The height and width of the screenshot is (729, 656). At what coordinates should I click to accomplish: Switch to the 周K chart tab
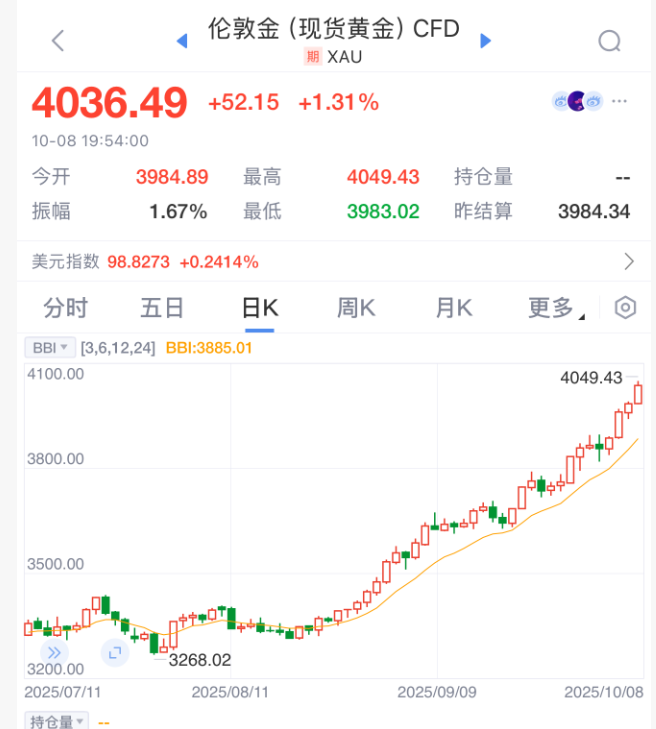(356, 308)
